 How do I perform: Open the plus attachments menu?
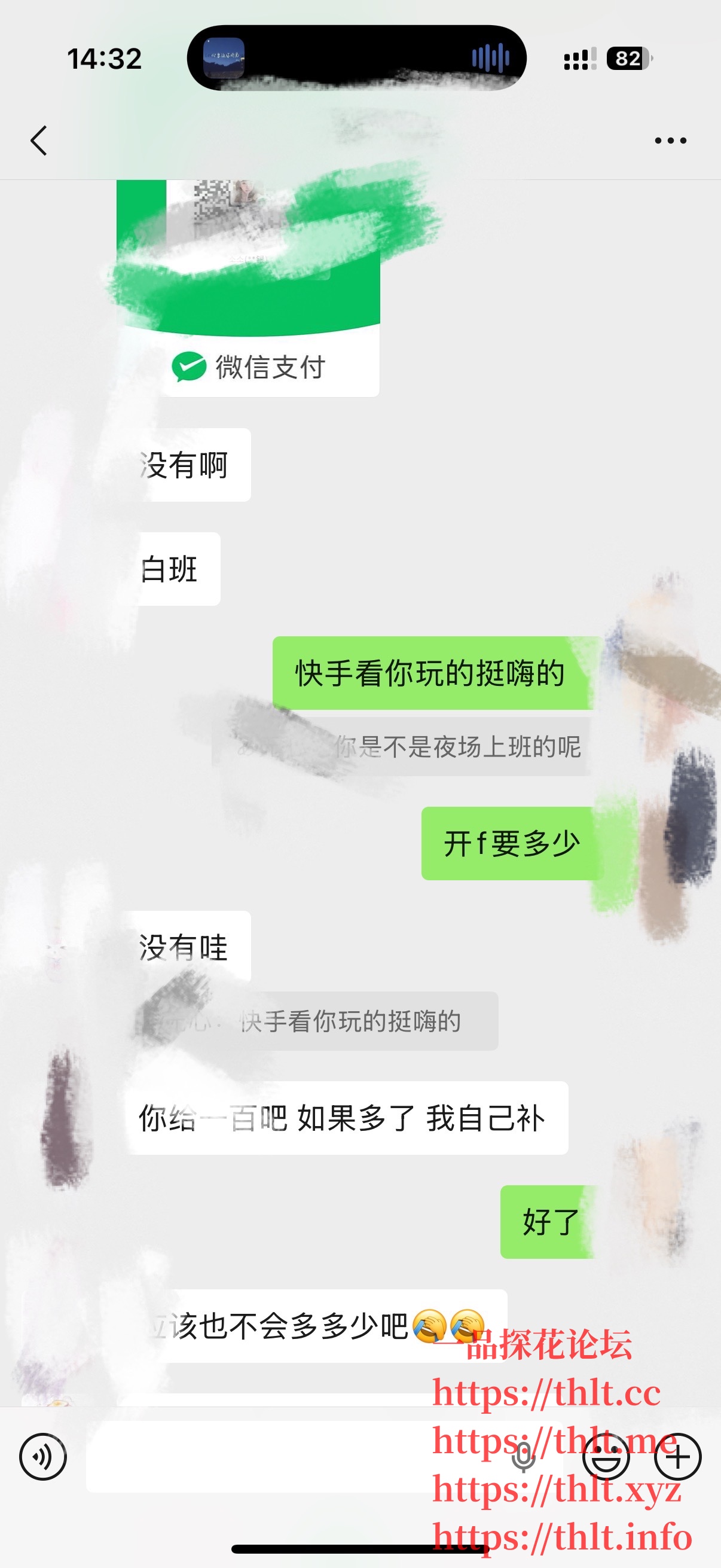[678, 1457]
